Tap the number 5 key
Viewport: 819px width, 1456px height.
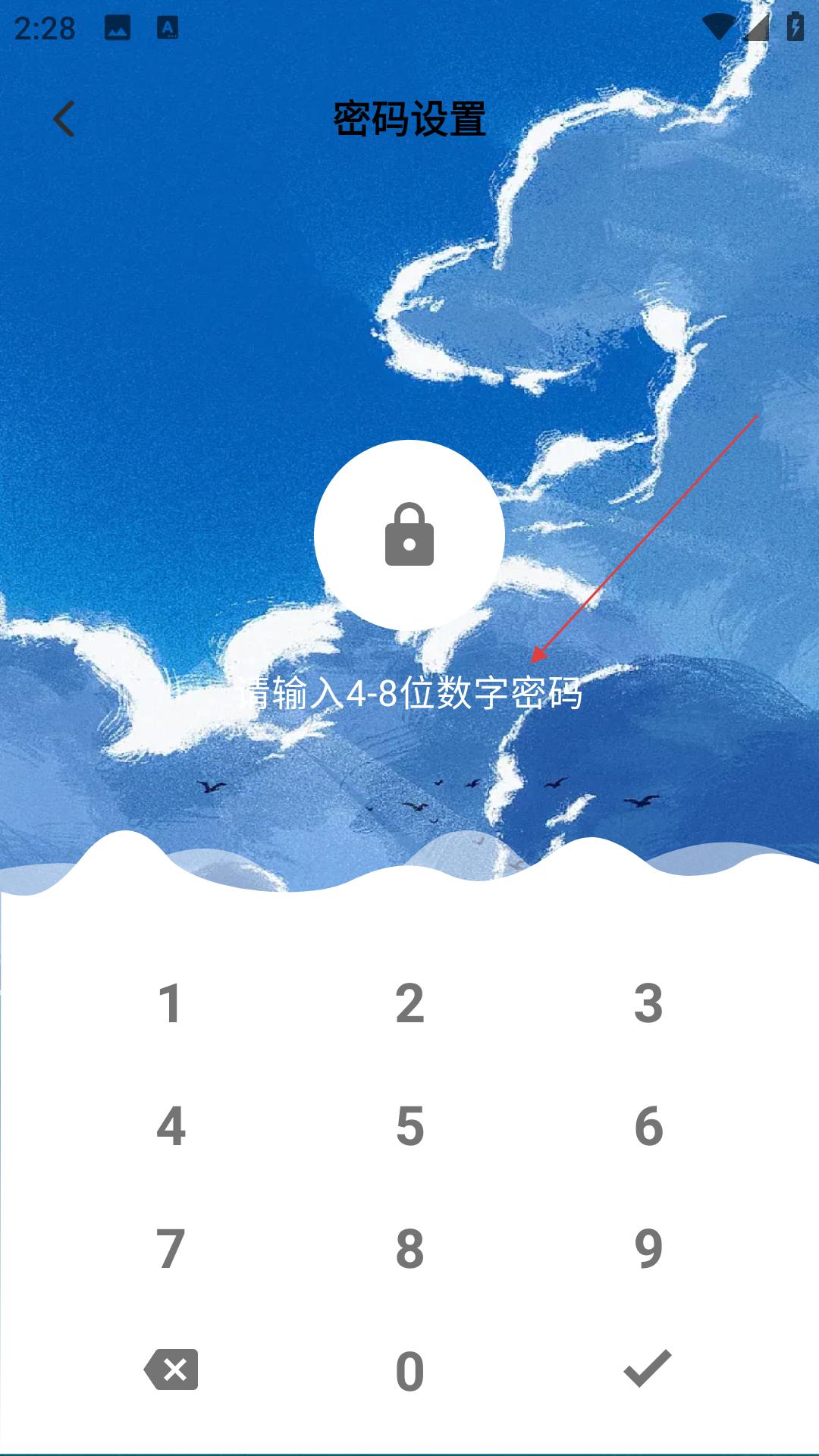pos(409,1126)
